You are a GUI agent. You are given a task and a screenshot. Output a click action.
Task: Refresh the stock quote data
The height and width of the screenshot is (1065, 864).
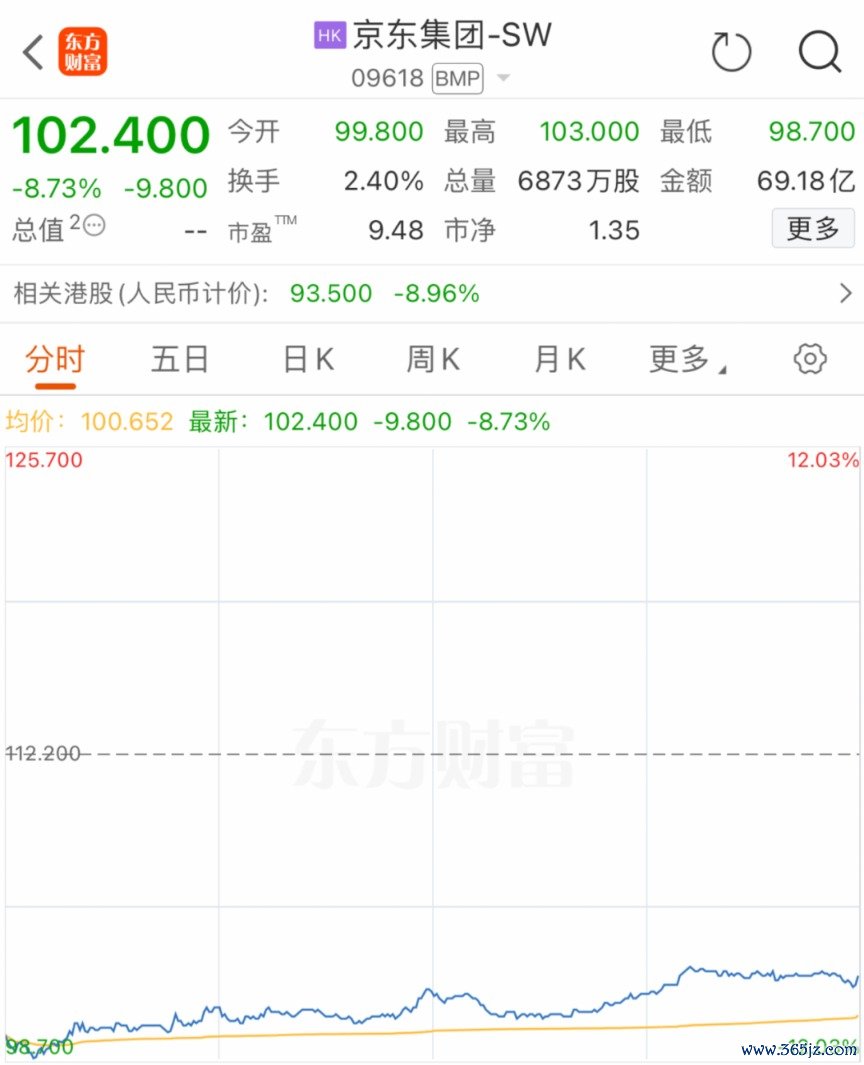pos(731,52)
